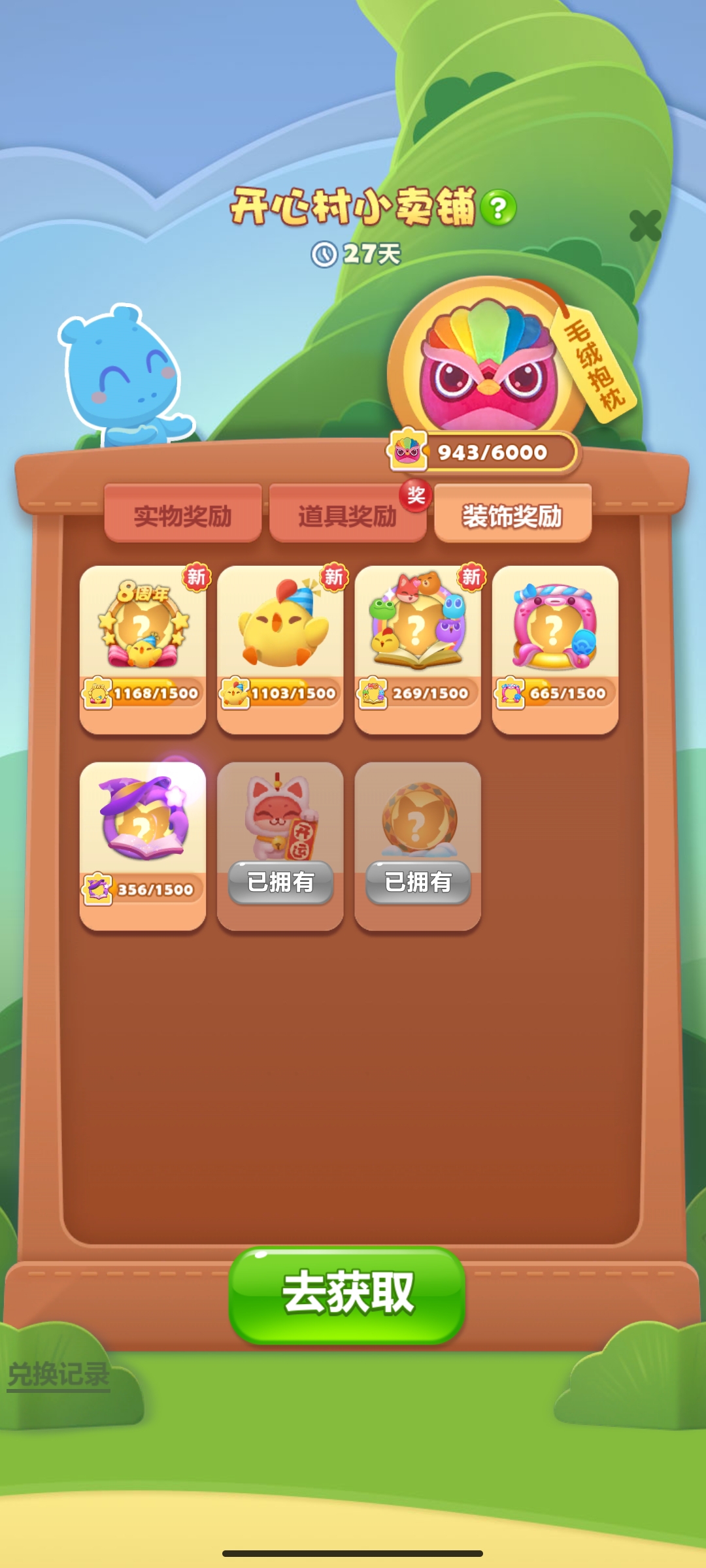Image resolution: width=706 pixels, height=1568 pixels.
Task: Open the 兑换记录 exchange history link
Action: pos(58,1373)
